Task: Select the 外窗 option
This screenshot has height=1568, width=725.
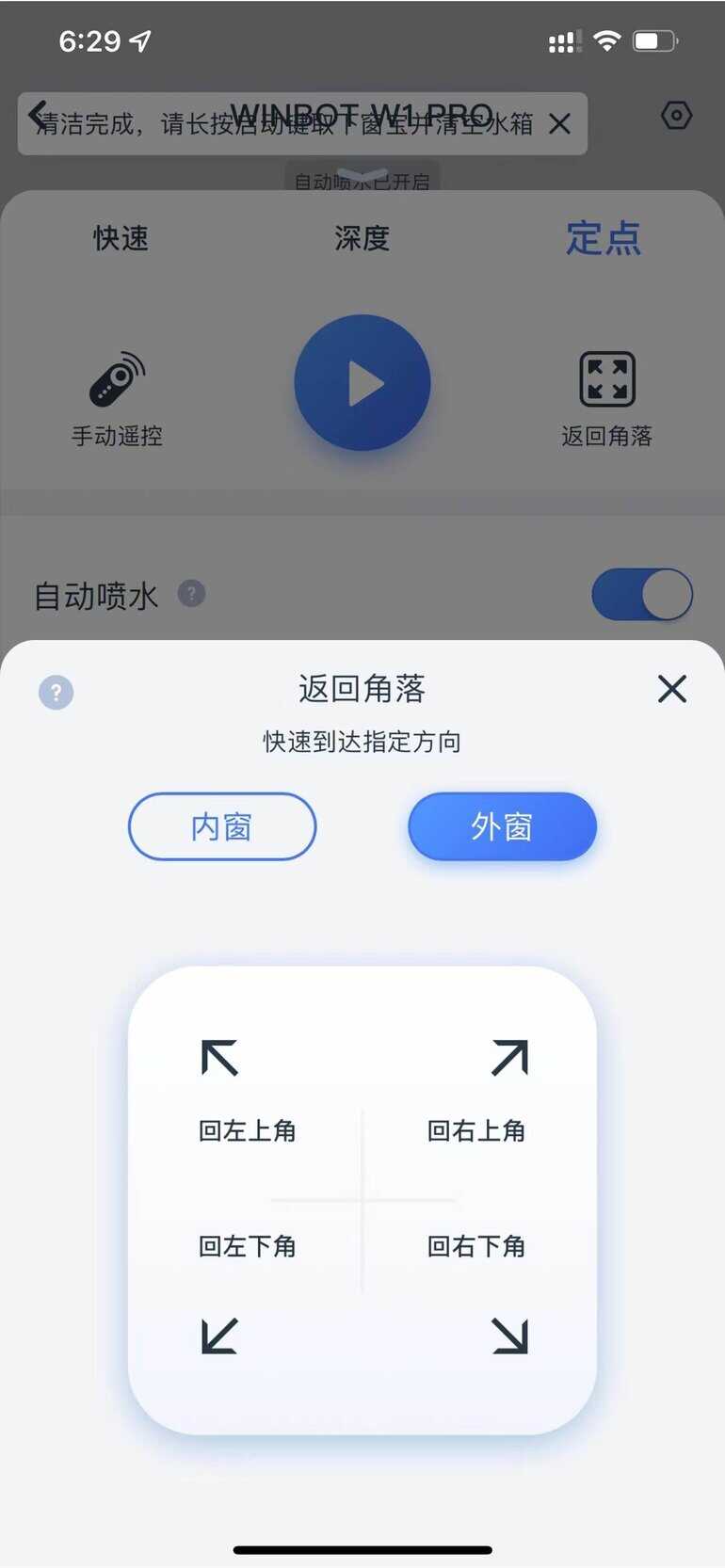Action: 502,826
